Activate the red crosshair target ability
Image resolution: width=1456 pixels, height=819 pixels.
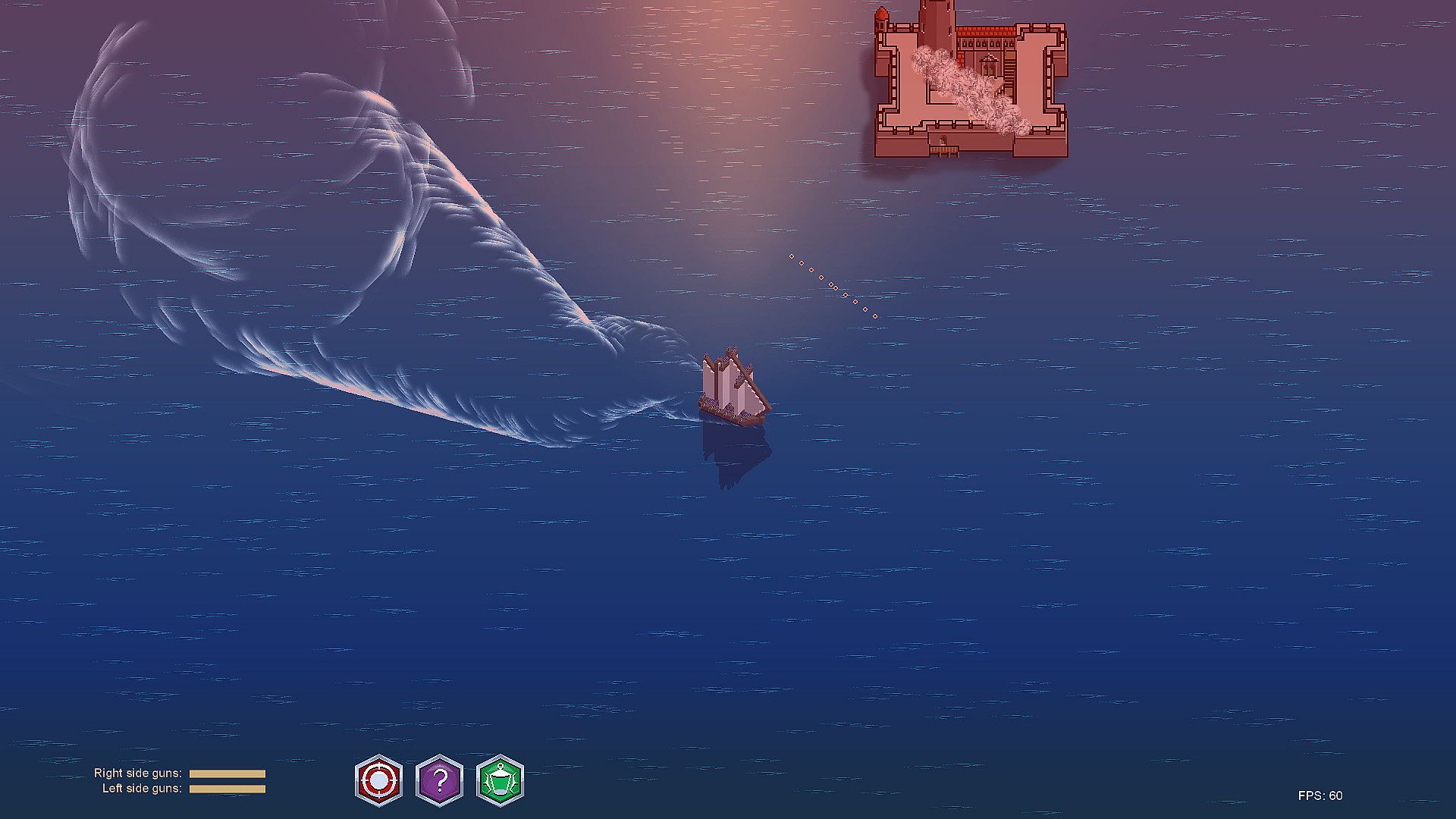tap(378, 780)
